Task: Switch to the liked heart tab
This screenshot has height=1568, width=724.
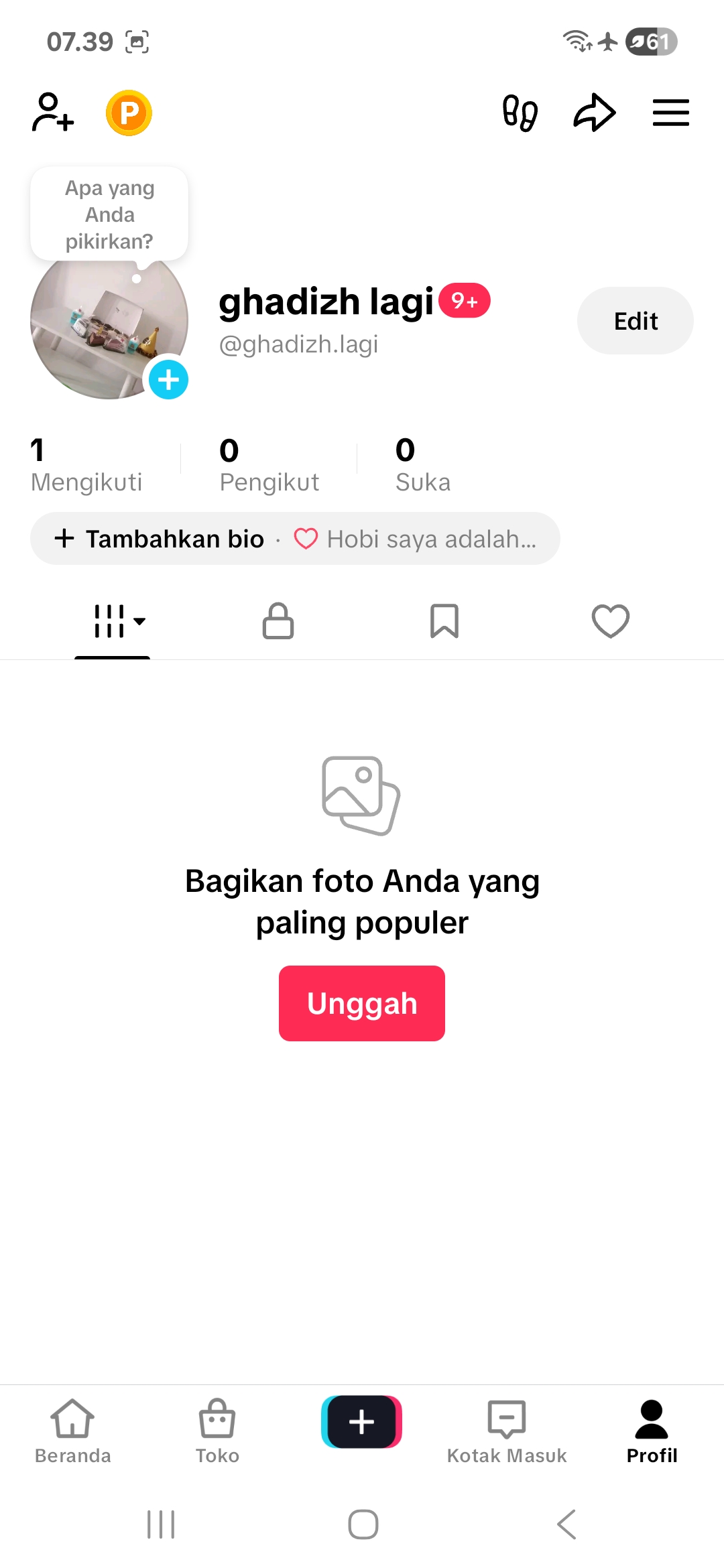Action: (610, 621)
